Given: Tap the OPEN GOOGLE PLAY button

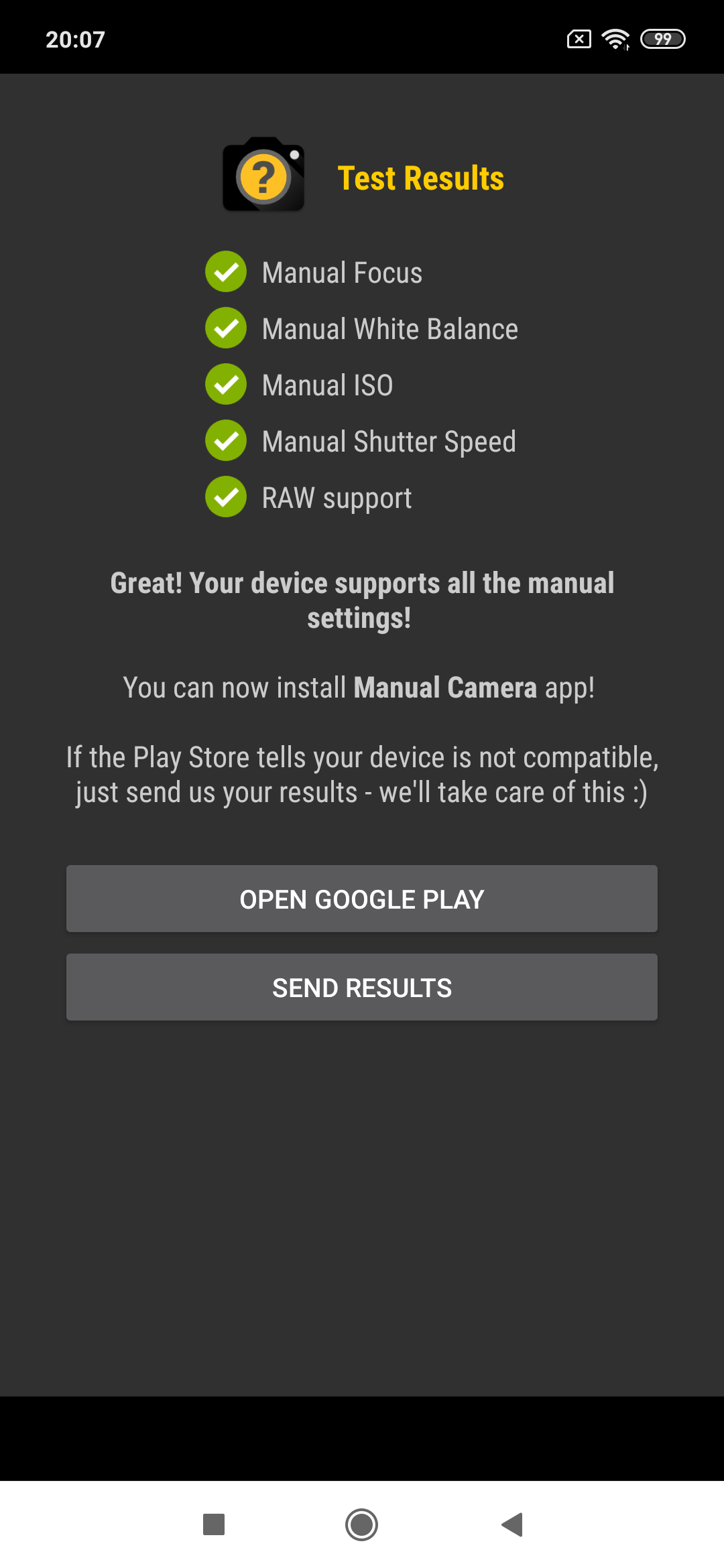Looking at the screenshot, I should [x=362, y=899].
